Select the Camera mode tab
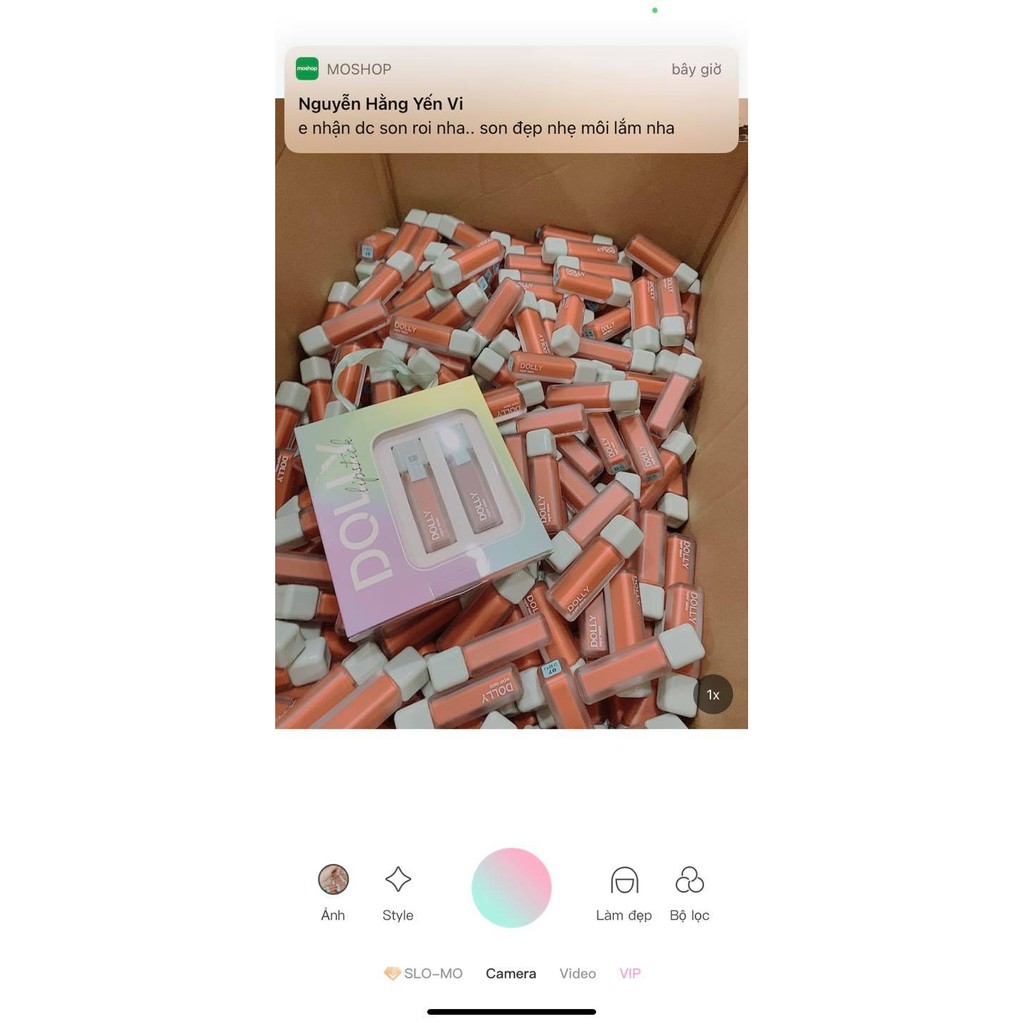The image size is (1024, 1024). click(x=511, y=973)
